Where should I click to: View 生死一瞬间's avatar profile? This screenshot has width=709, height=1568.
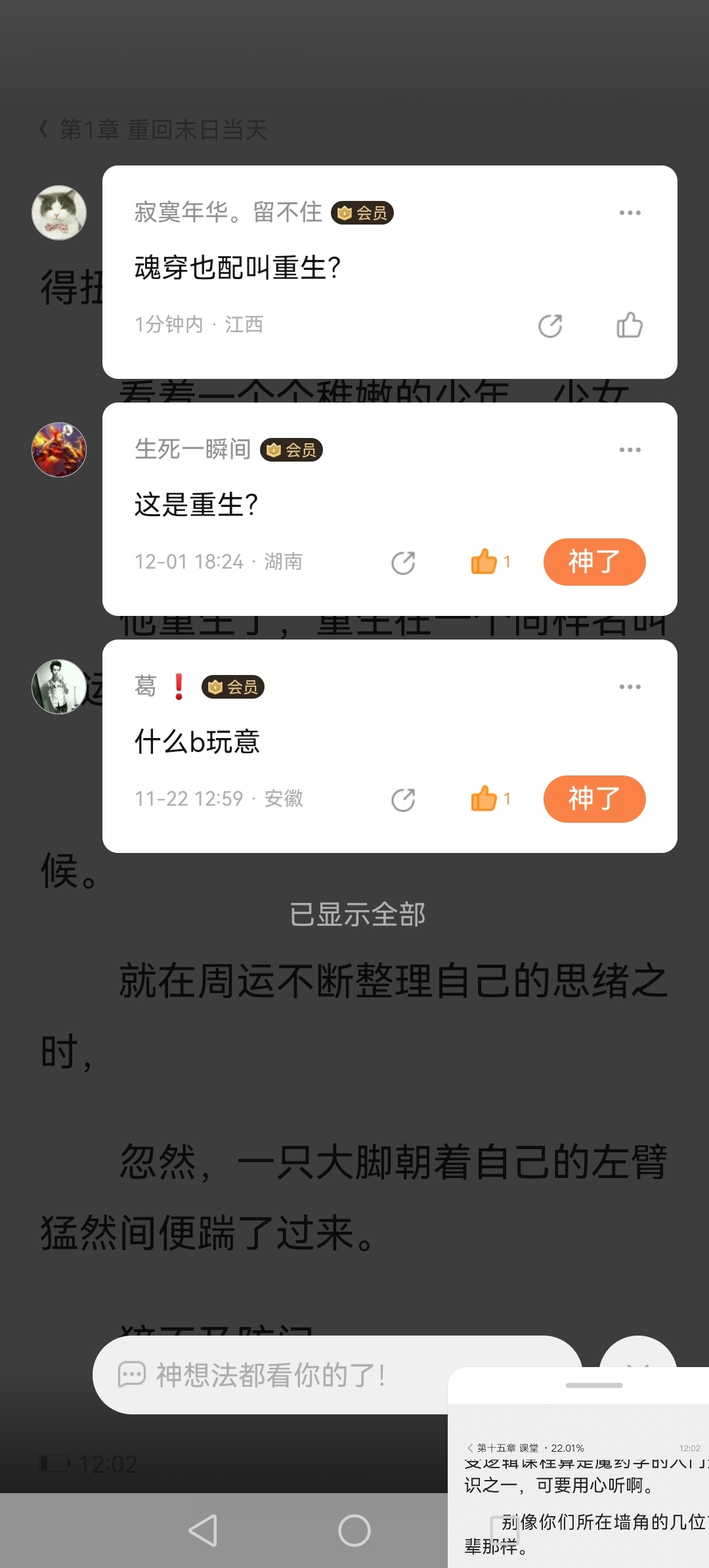pos(59,450)
